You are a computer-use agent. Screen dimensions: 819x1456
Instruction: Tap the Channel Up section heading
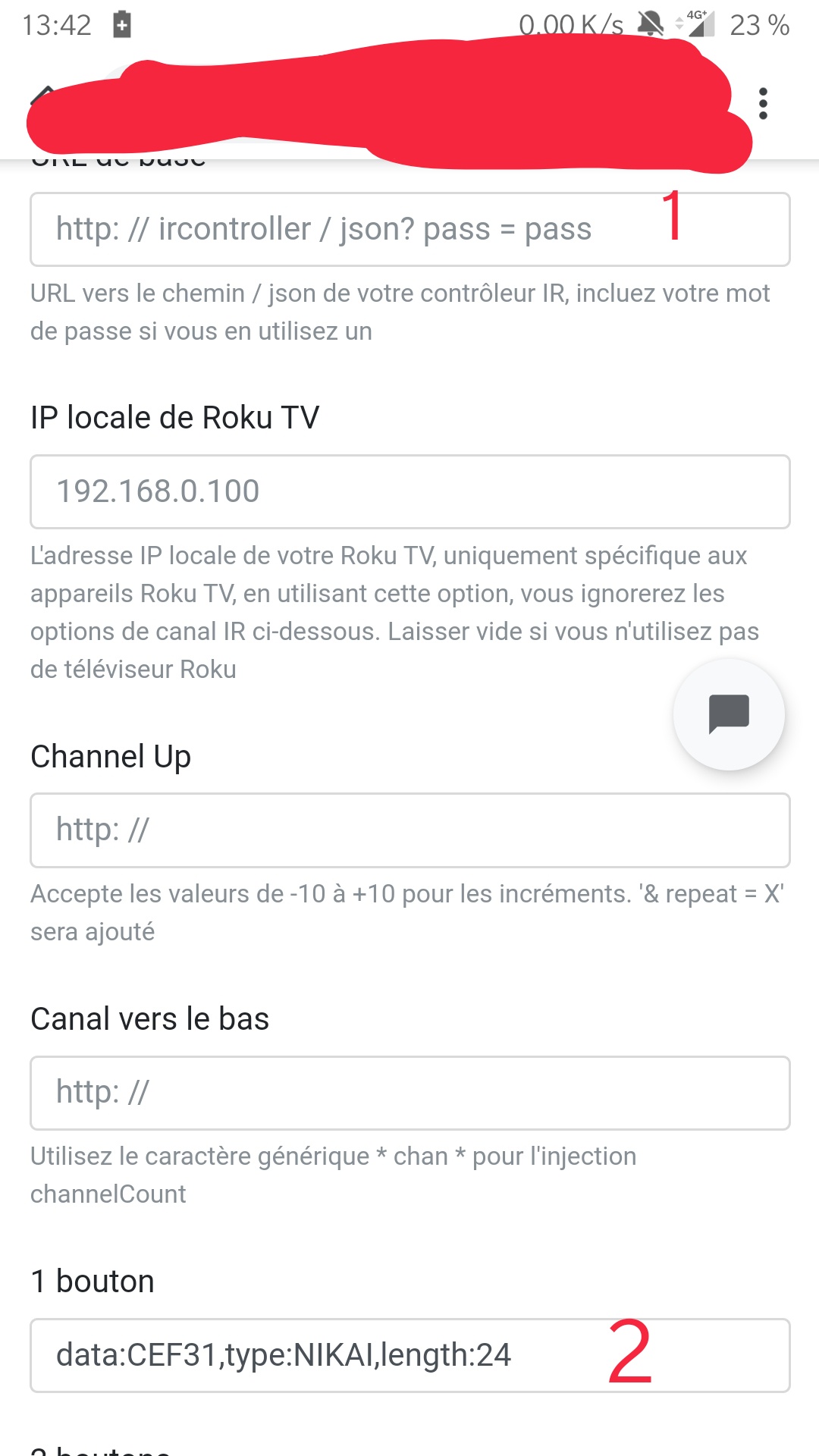pos(111,756)
